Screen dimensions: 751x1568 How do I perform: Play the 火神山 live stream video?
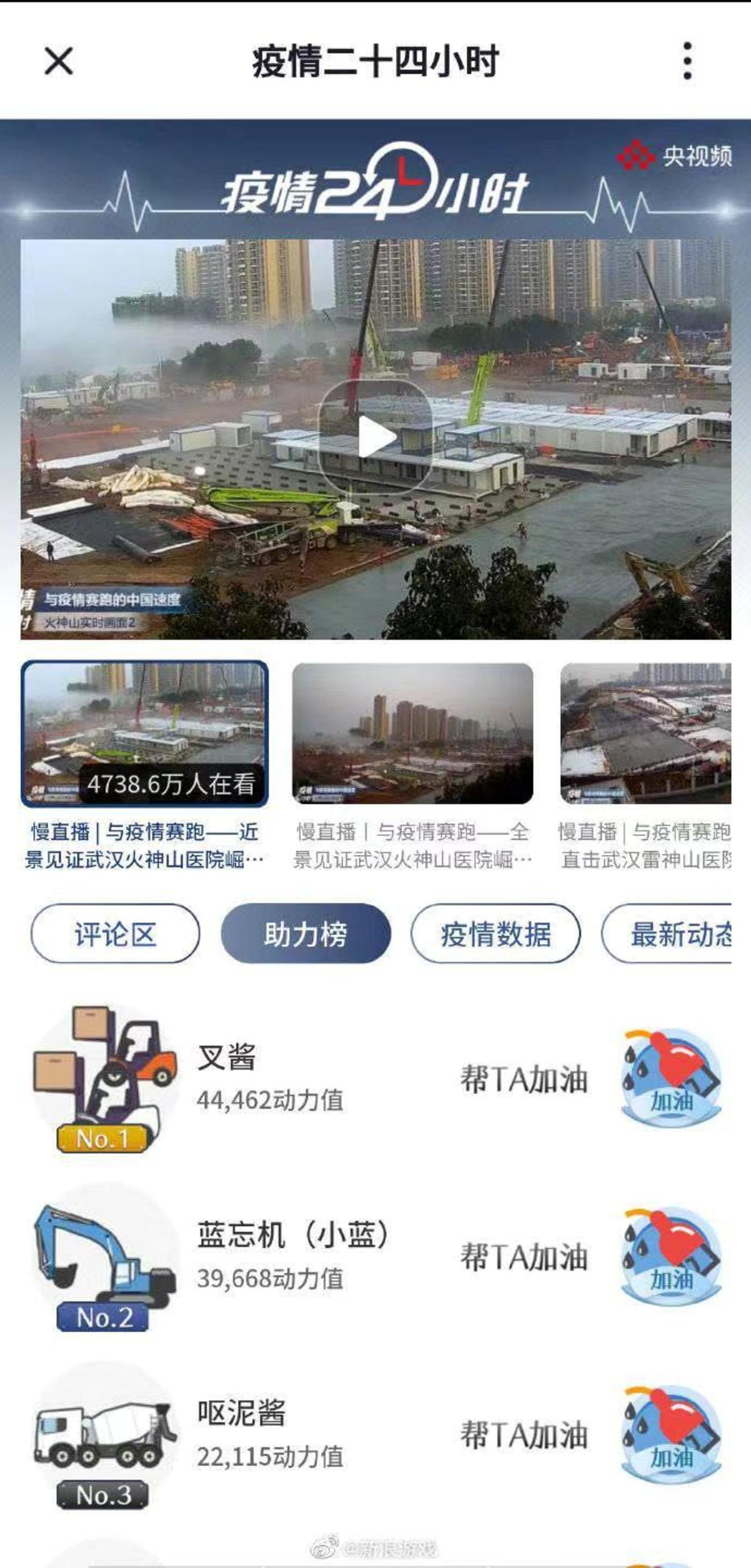tap(375, 437)
